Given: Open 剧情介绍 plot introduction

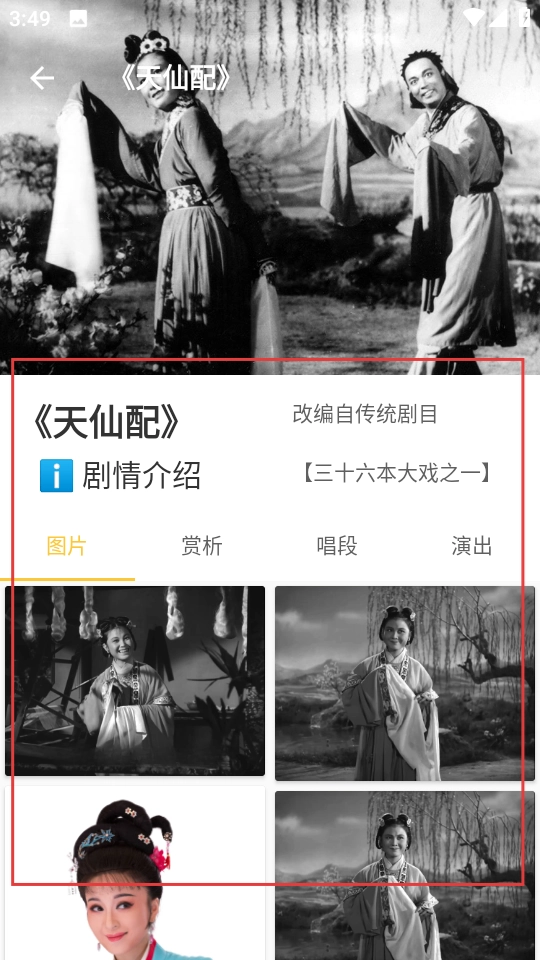Looking at the screenshot, I should [x=121, y=475].
